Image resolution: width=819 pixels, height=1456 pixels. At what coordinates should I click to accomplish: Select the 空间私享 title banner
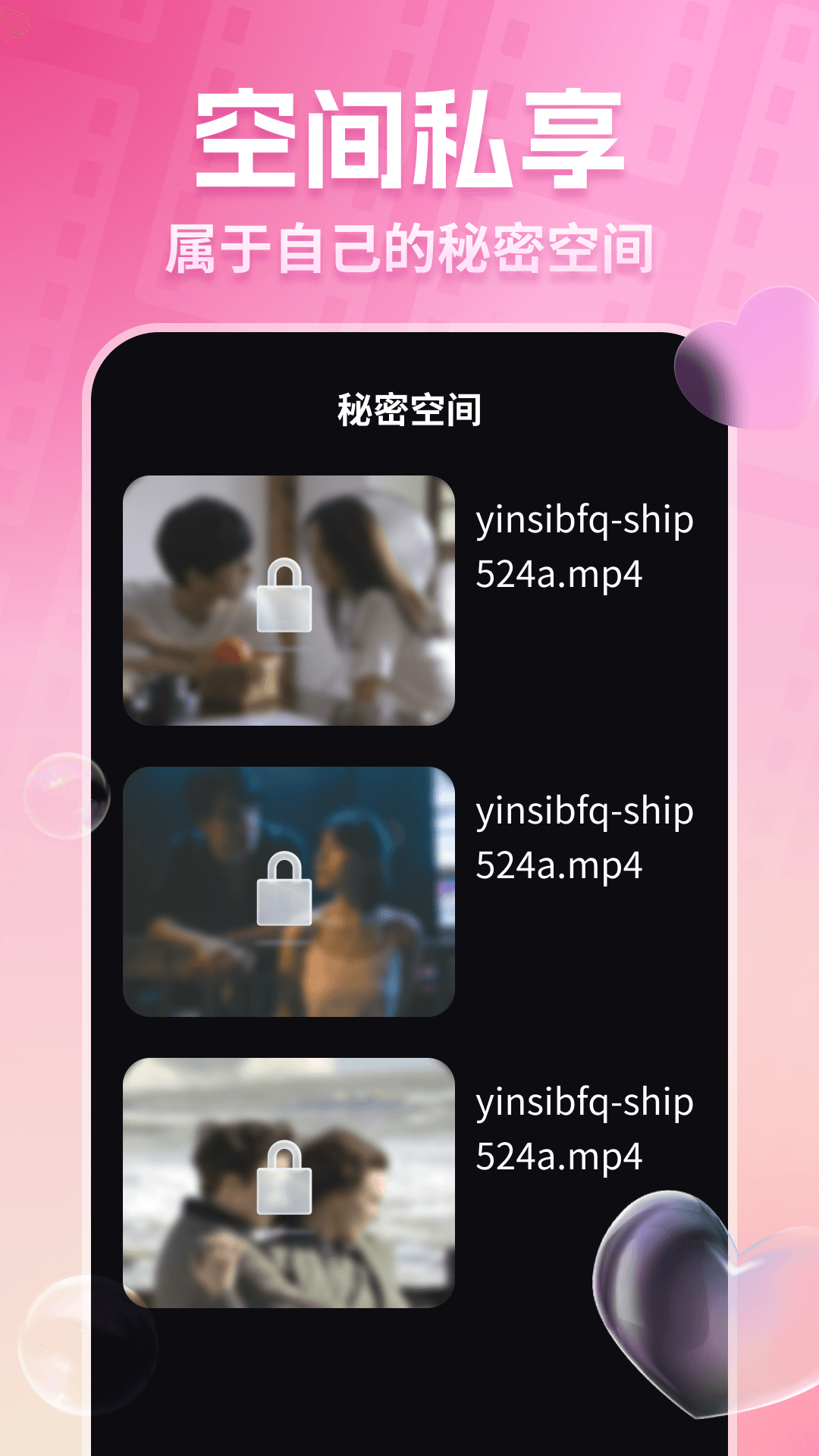409,136
